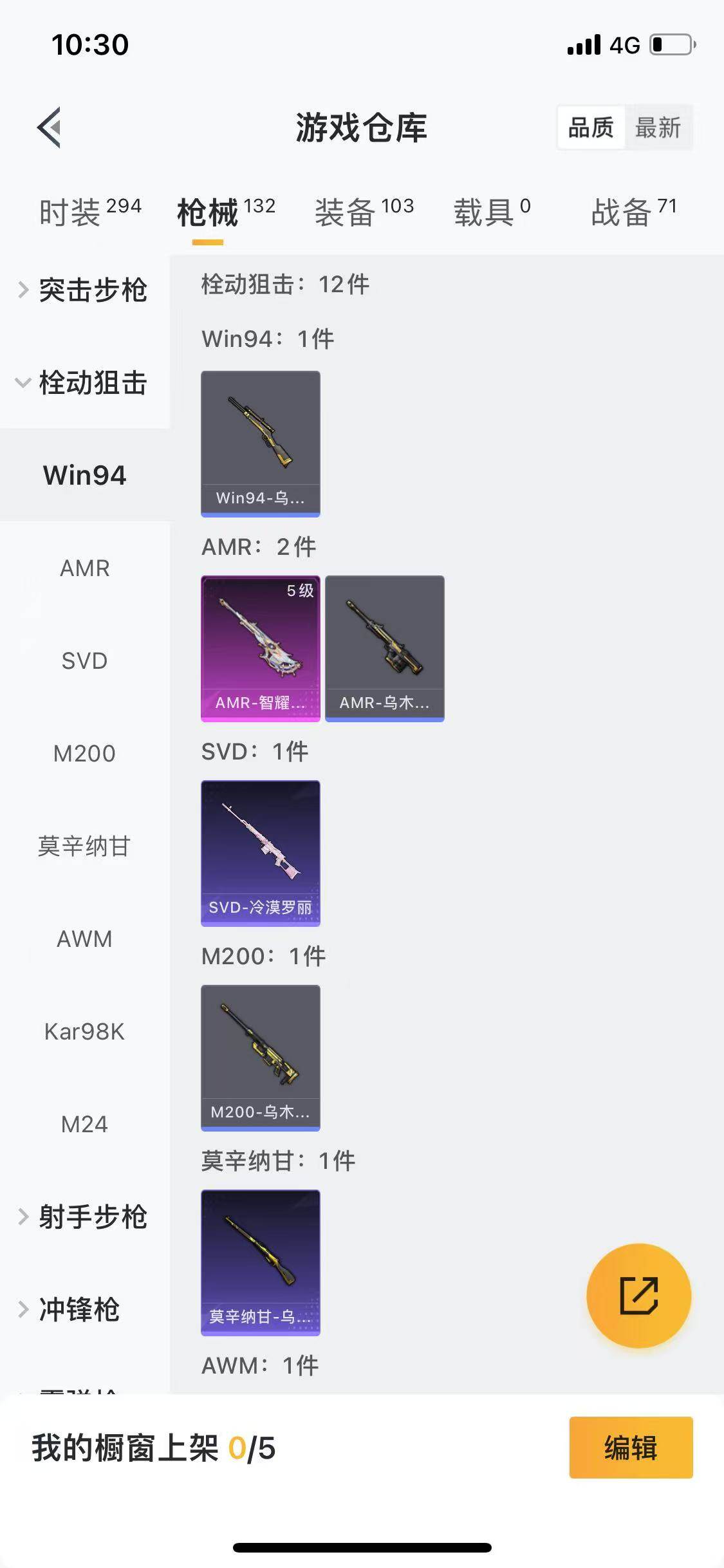Expand the 射手步枪 category
Viewport: 724px width, 1568px height.
pos(84,1217)
